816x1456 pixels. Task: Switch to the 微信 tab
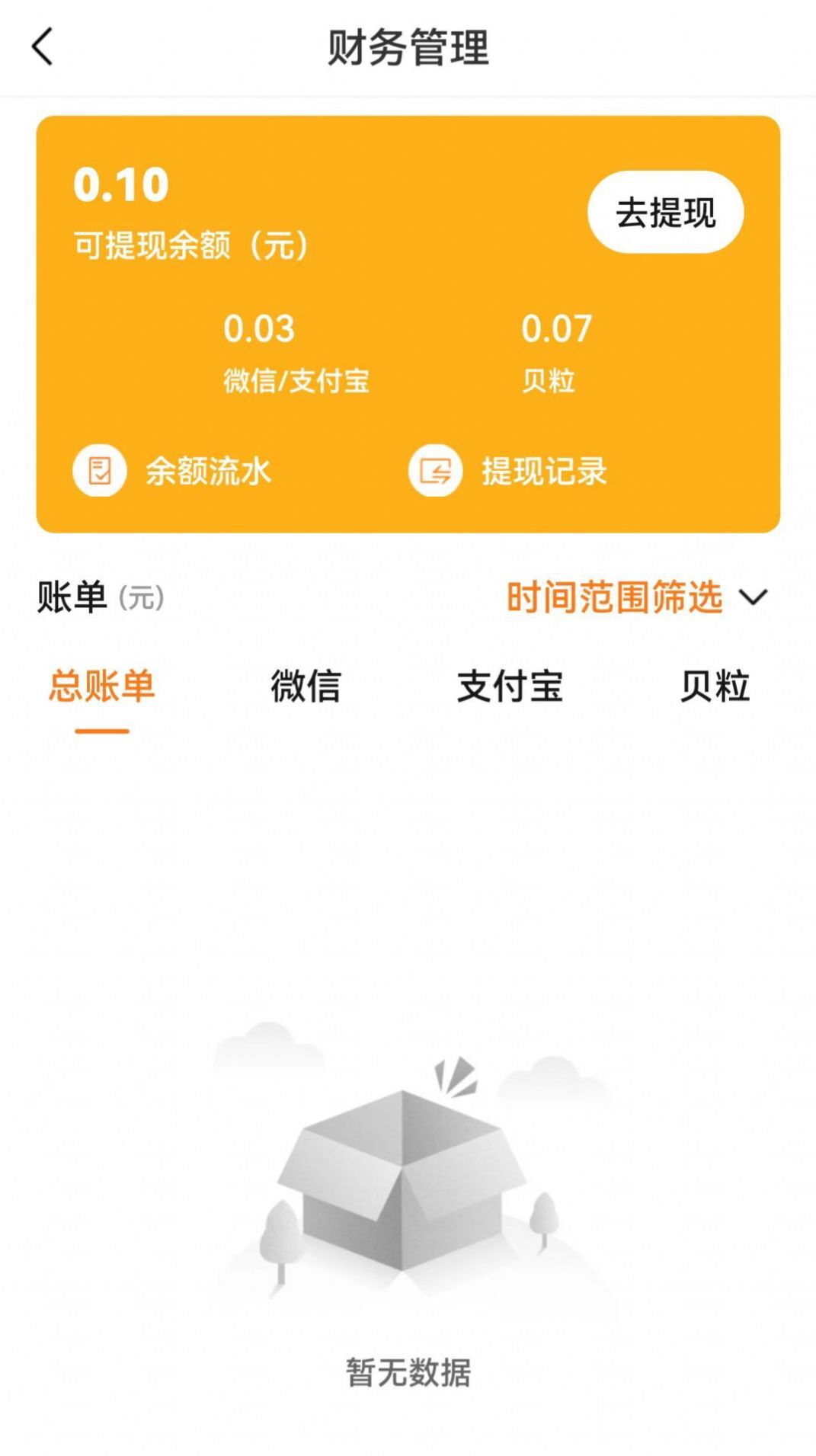306,686
